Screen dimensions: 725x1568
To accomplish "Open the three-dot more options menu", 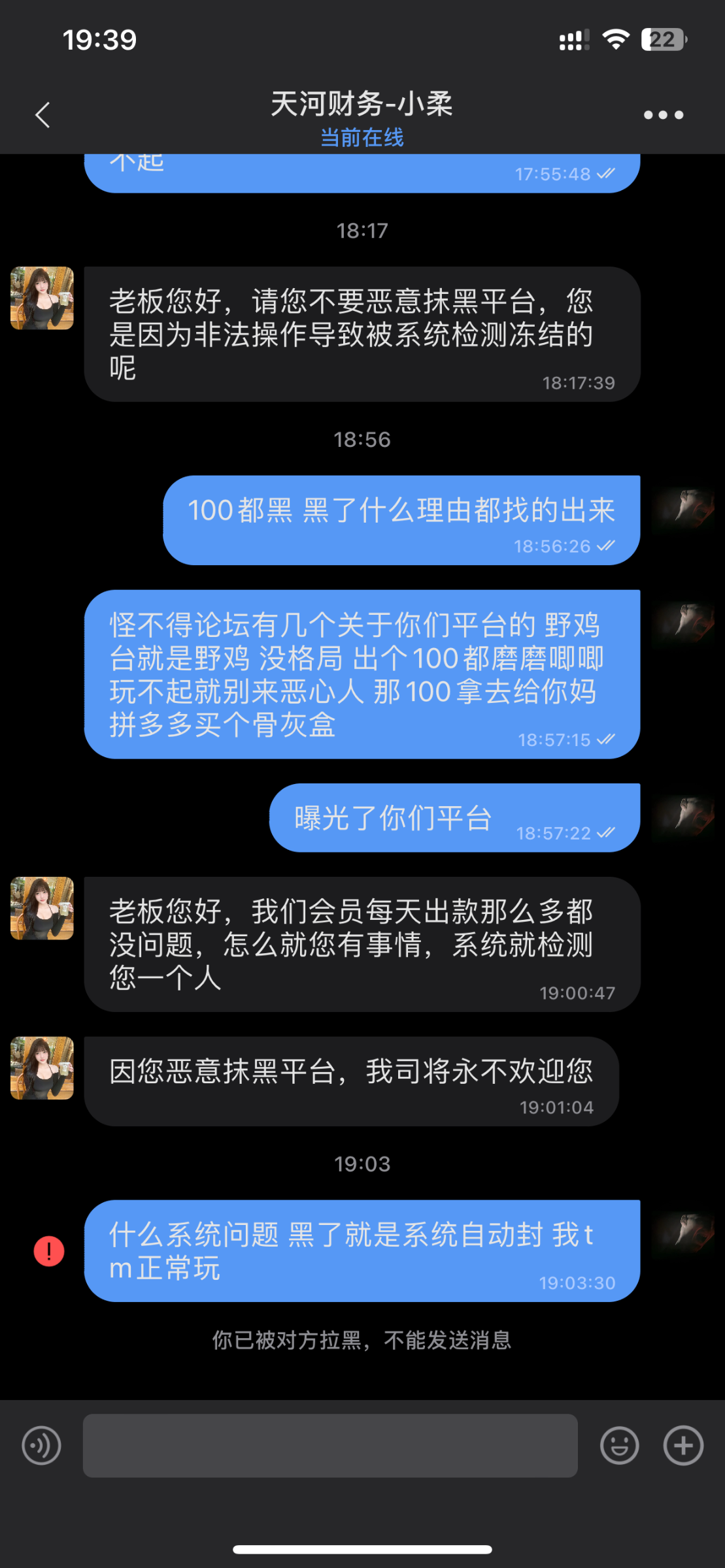I will tap(663, 115).
